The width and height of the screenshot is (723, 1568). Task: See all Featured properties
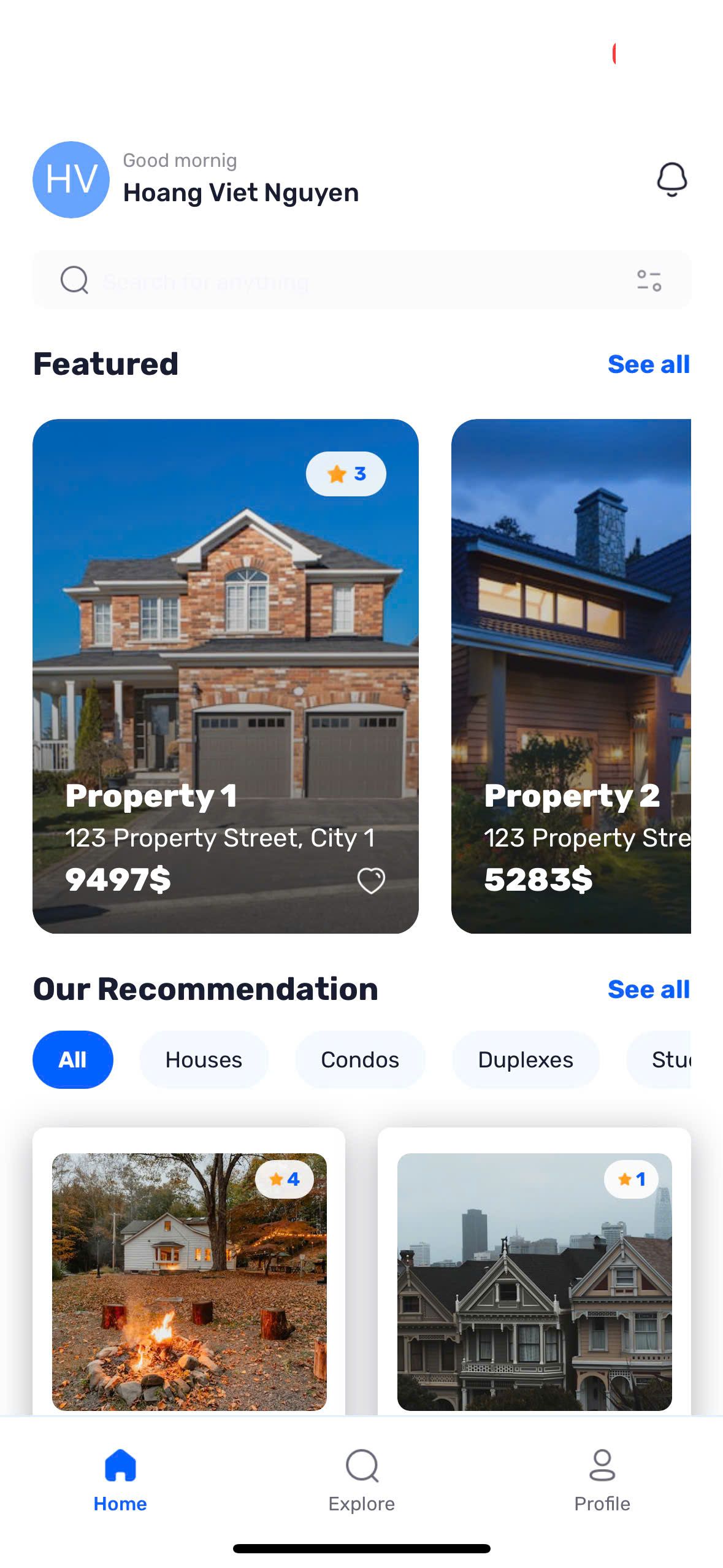[648, 364]
